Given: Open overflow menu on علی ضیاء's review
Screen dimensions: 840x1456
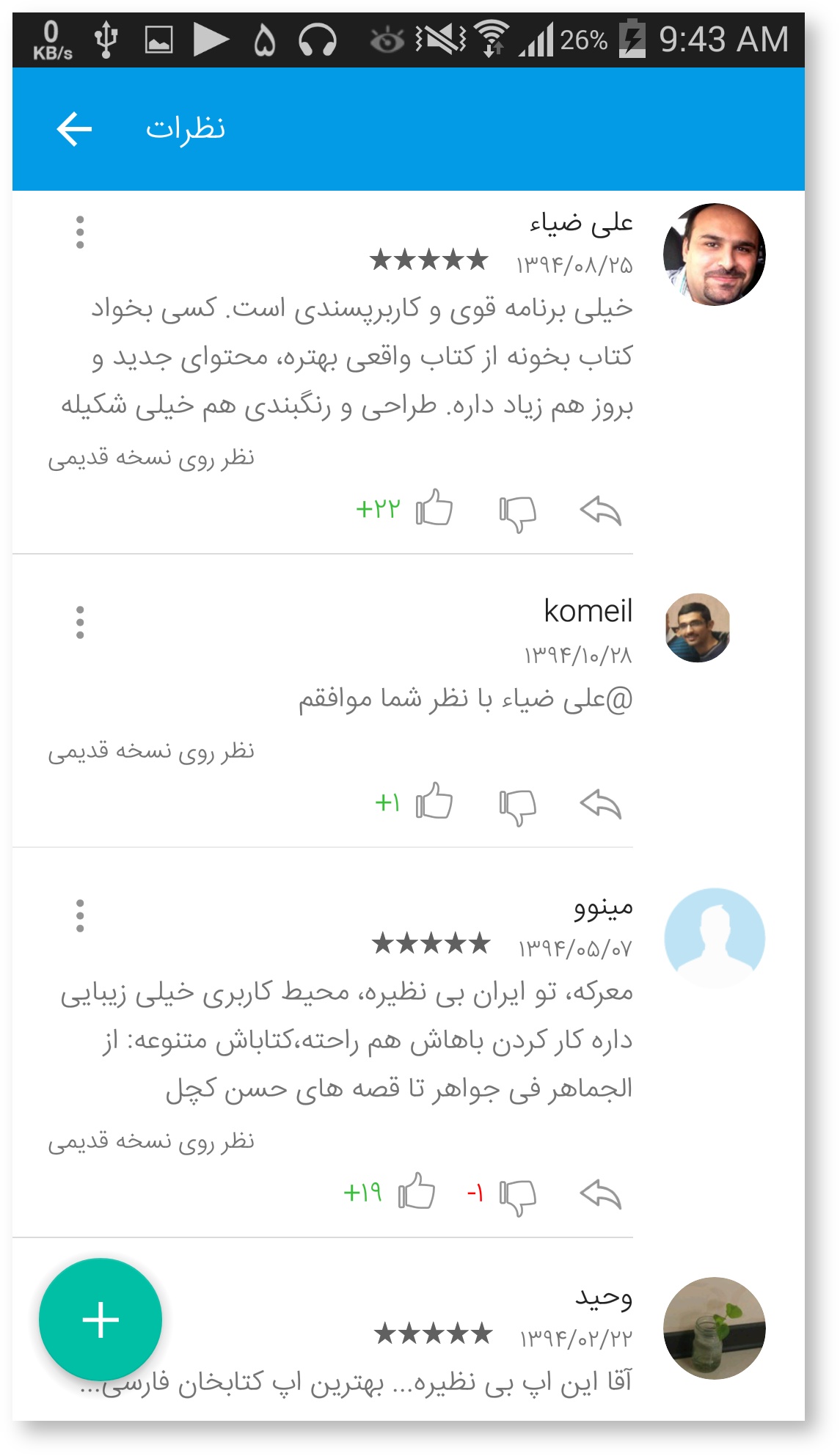Looking at the screenshot, I should point(80,233).
